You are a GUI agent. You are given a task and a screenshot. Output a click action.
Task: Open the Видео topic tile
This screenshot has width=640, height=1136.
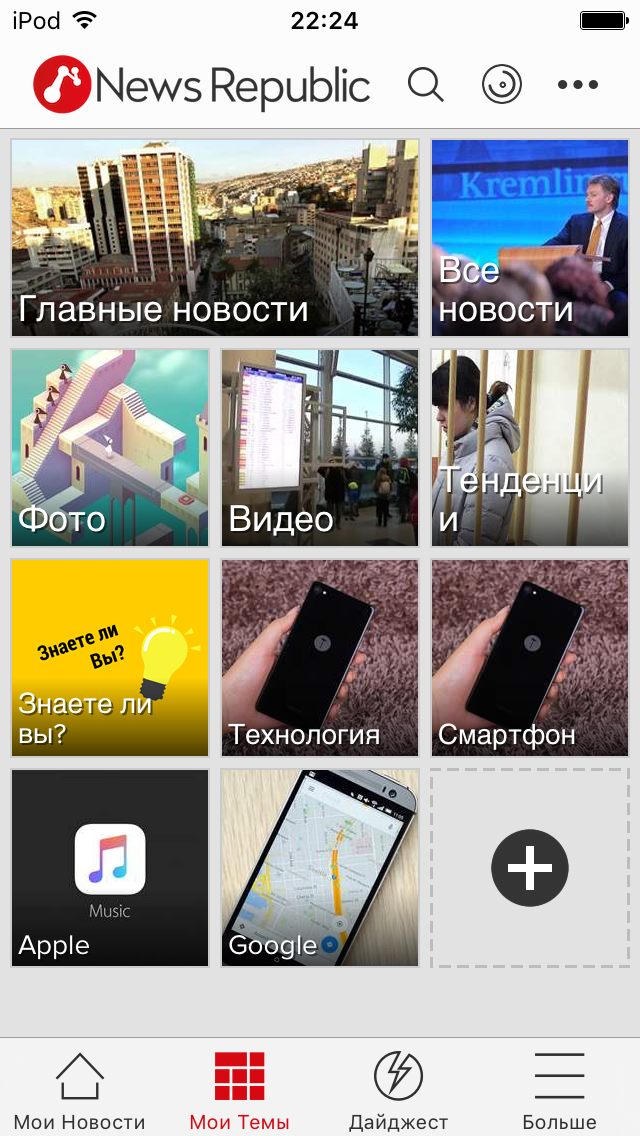[x=320, y=448]
